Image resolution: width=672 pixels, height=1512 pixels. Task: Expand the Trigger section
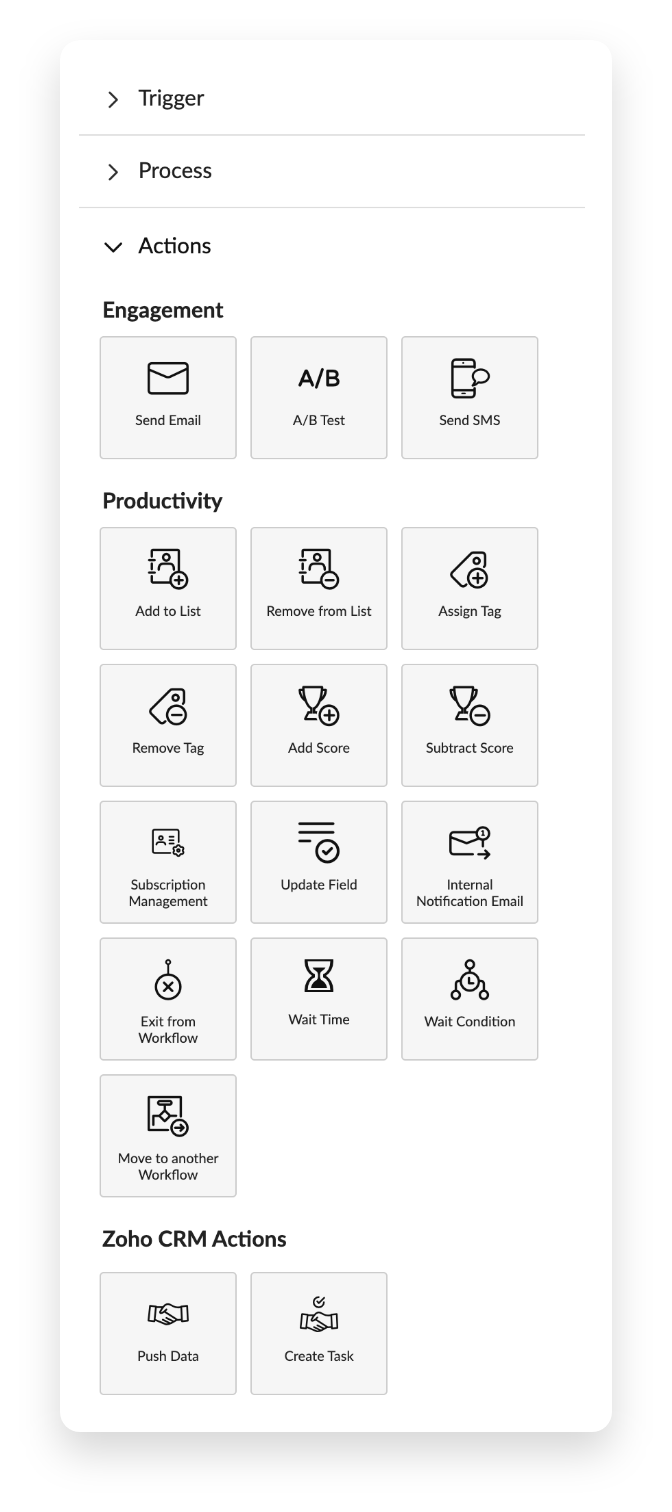(331, 99)
